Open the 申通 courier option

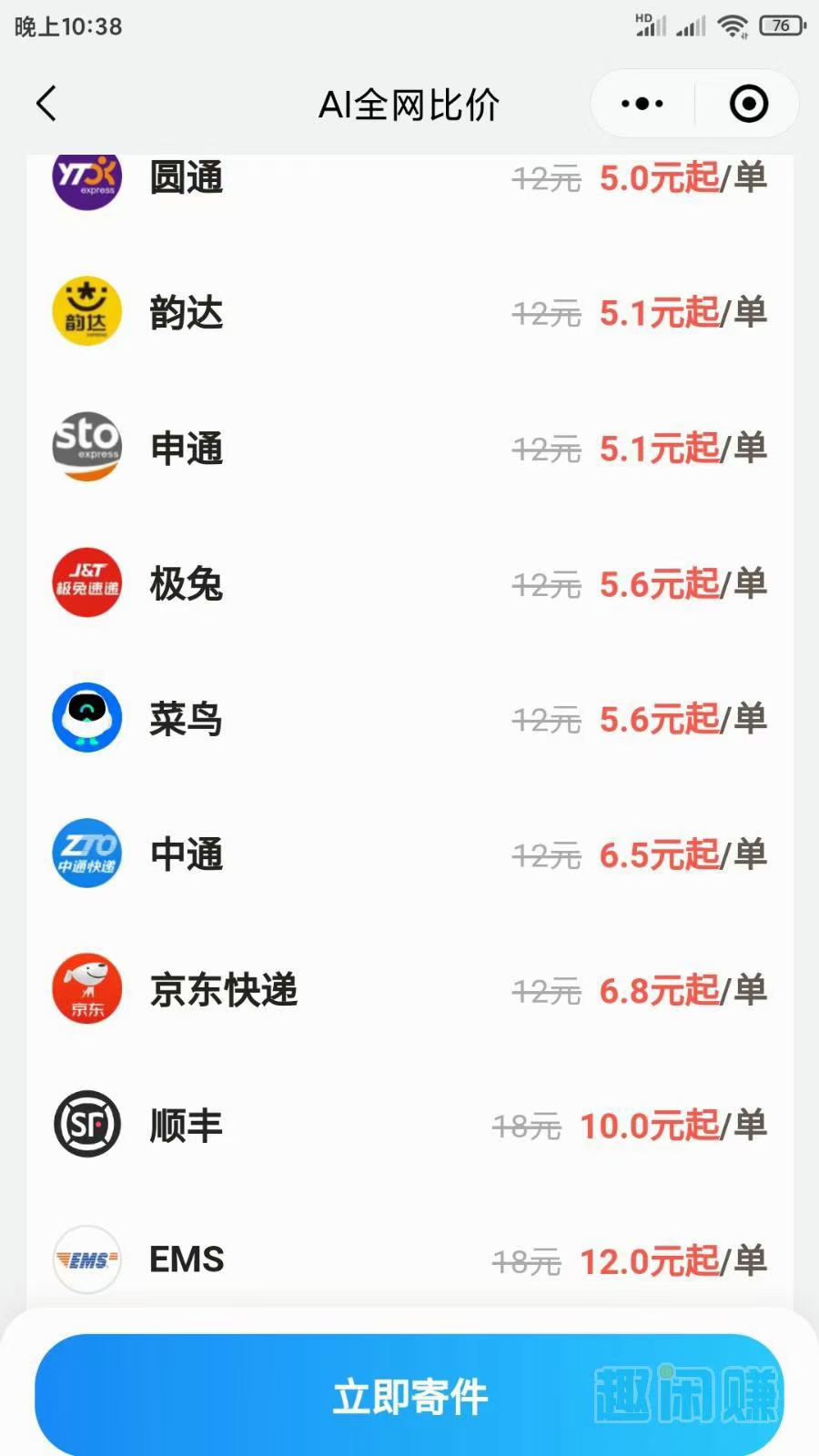click(409, 448)
